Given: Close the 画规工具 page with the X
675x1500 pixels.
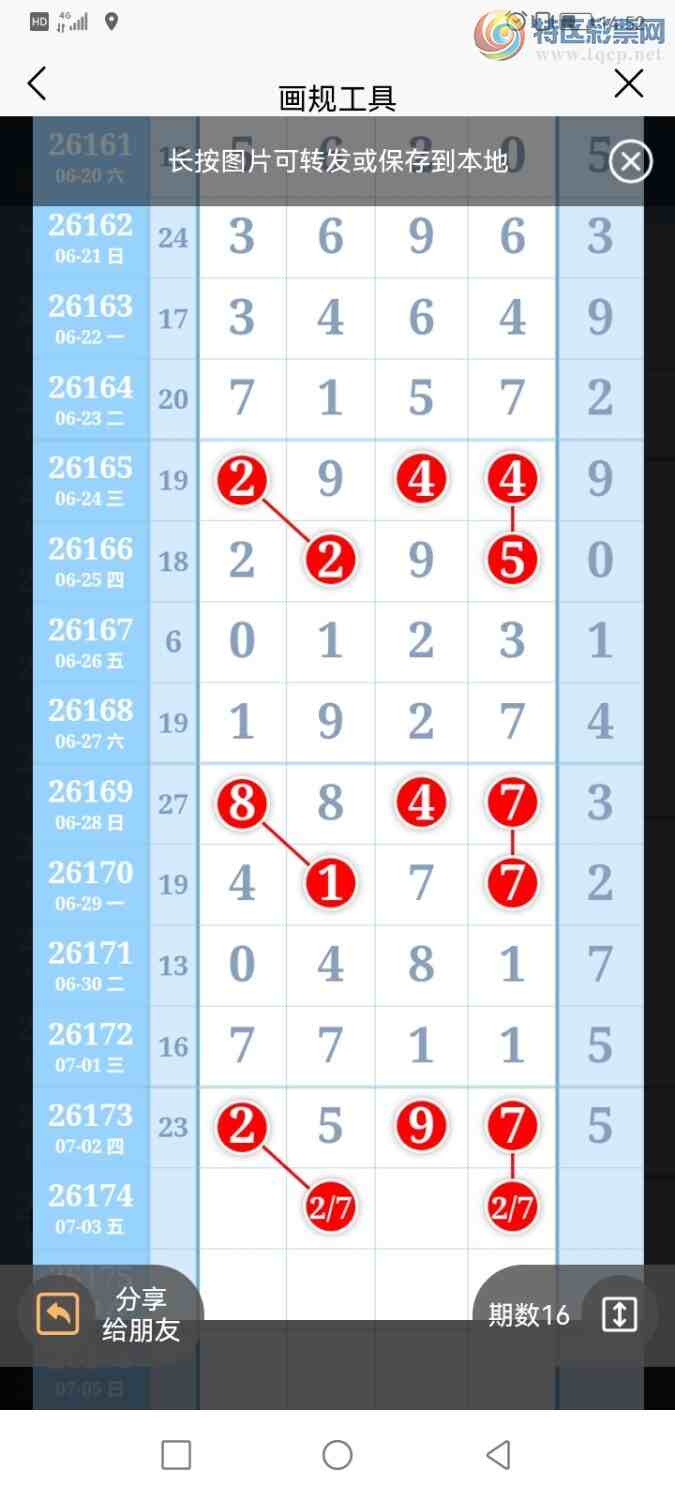Looking at the screenshot, I should click(x=629, y=84).
